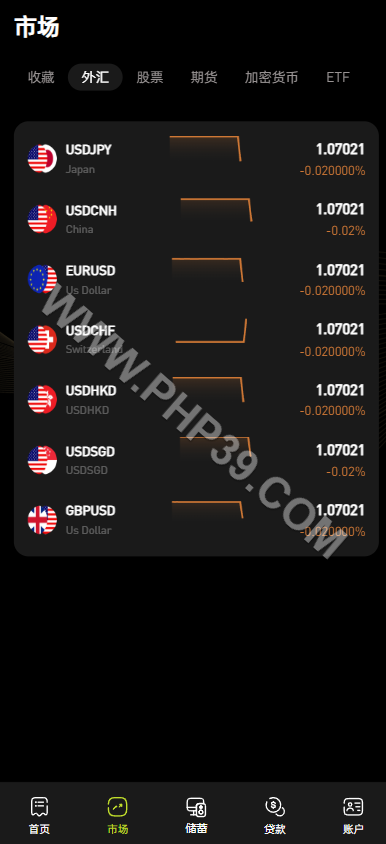Open 贷款 in the bottom navigation

(275, 815)
